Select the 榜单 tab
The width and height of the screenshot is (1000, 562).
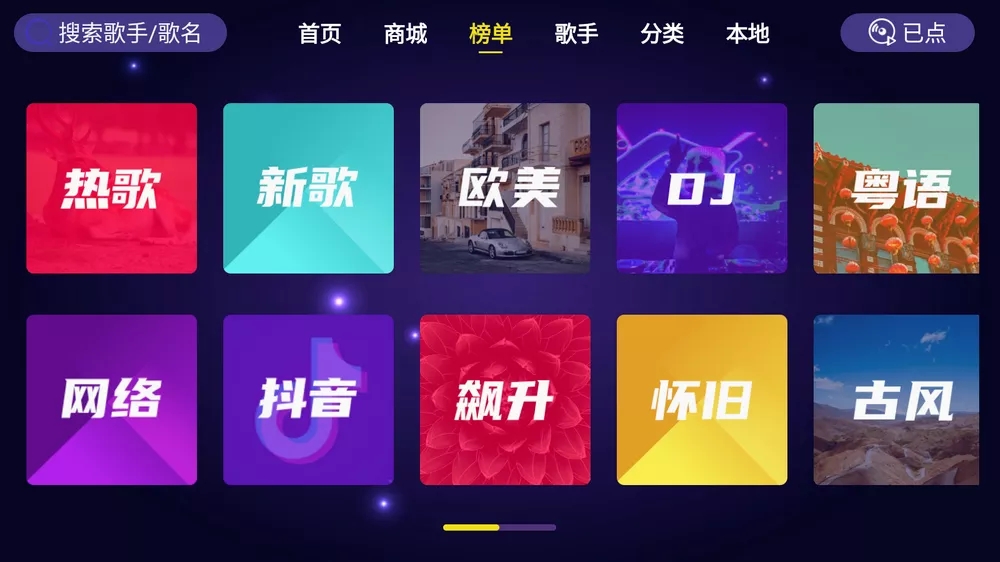point(490,33)
